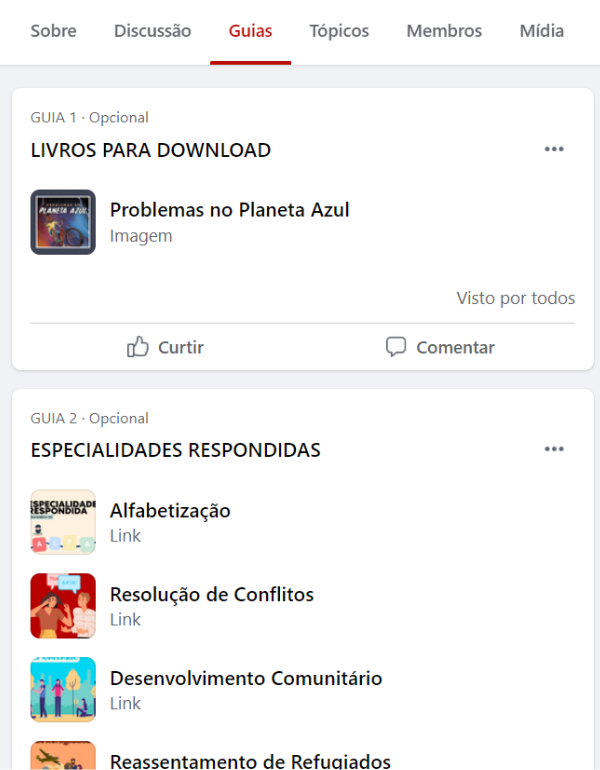Switch to the Mídia tab
Image resolution: width=600 pixels, height=770 pixels.
point(541,31)
